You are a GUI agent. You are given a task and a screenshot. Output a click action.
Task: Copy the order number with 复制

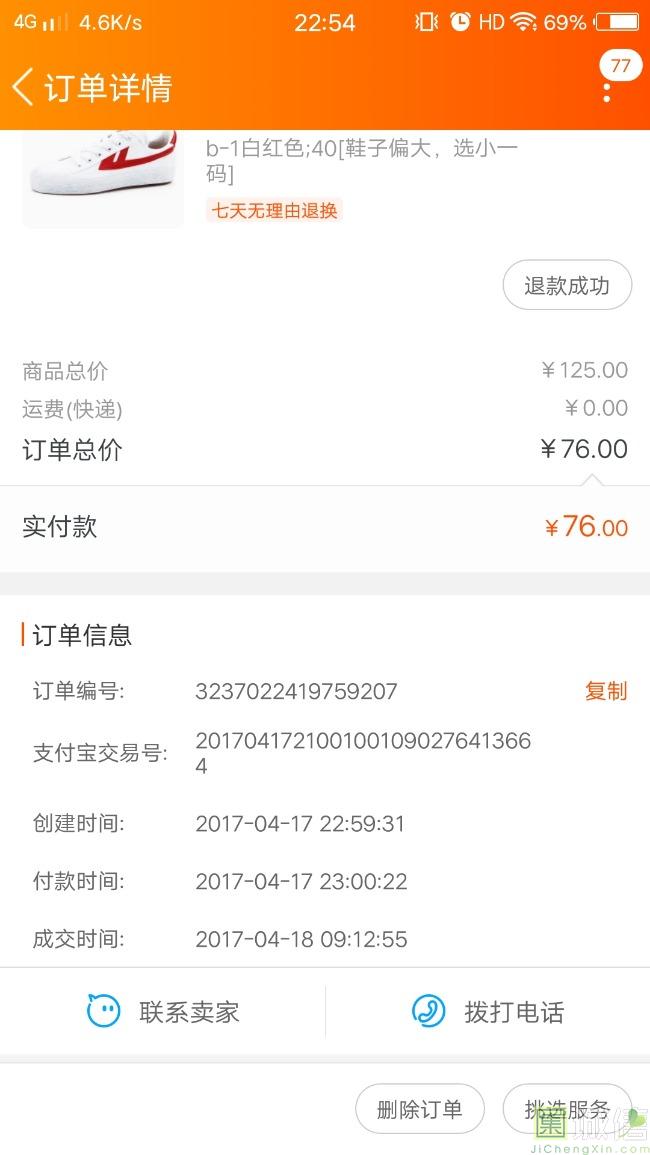606,691
